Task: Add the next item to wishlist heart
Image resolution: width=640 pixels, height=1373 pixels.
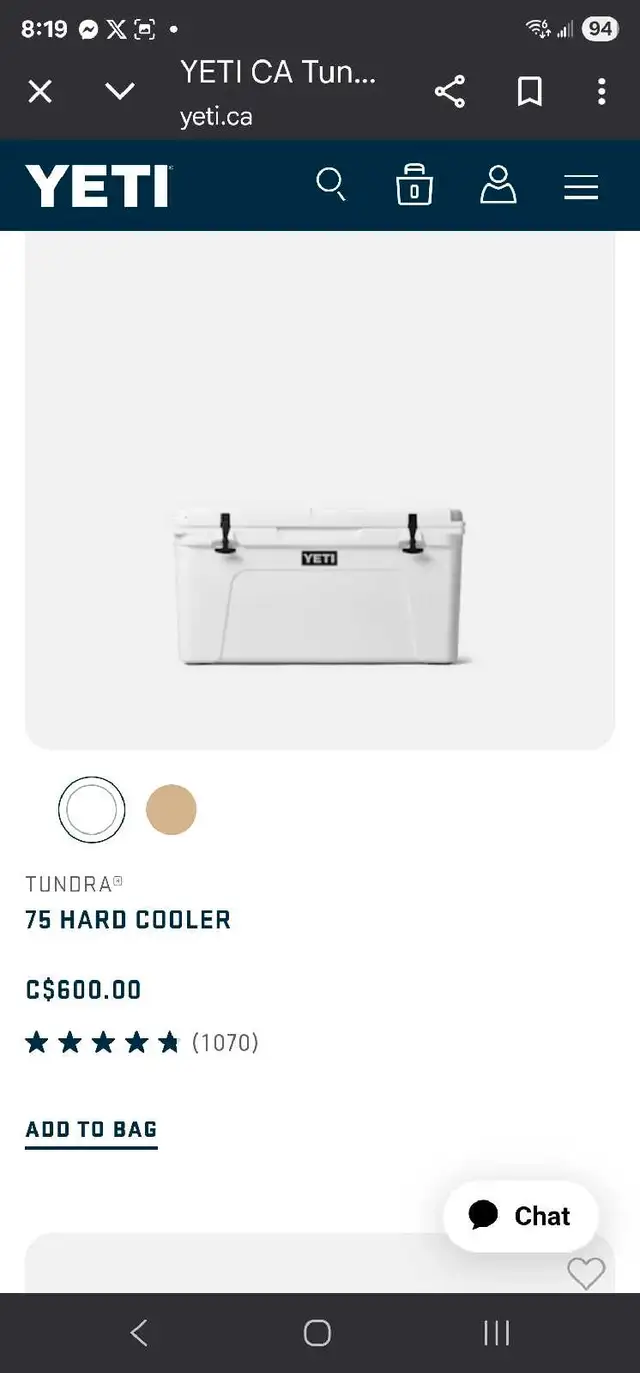Action: (586, 1273)
